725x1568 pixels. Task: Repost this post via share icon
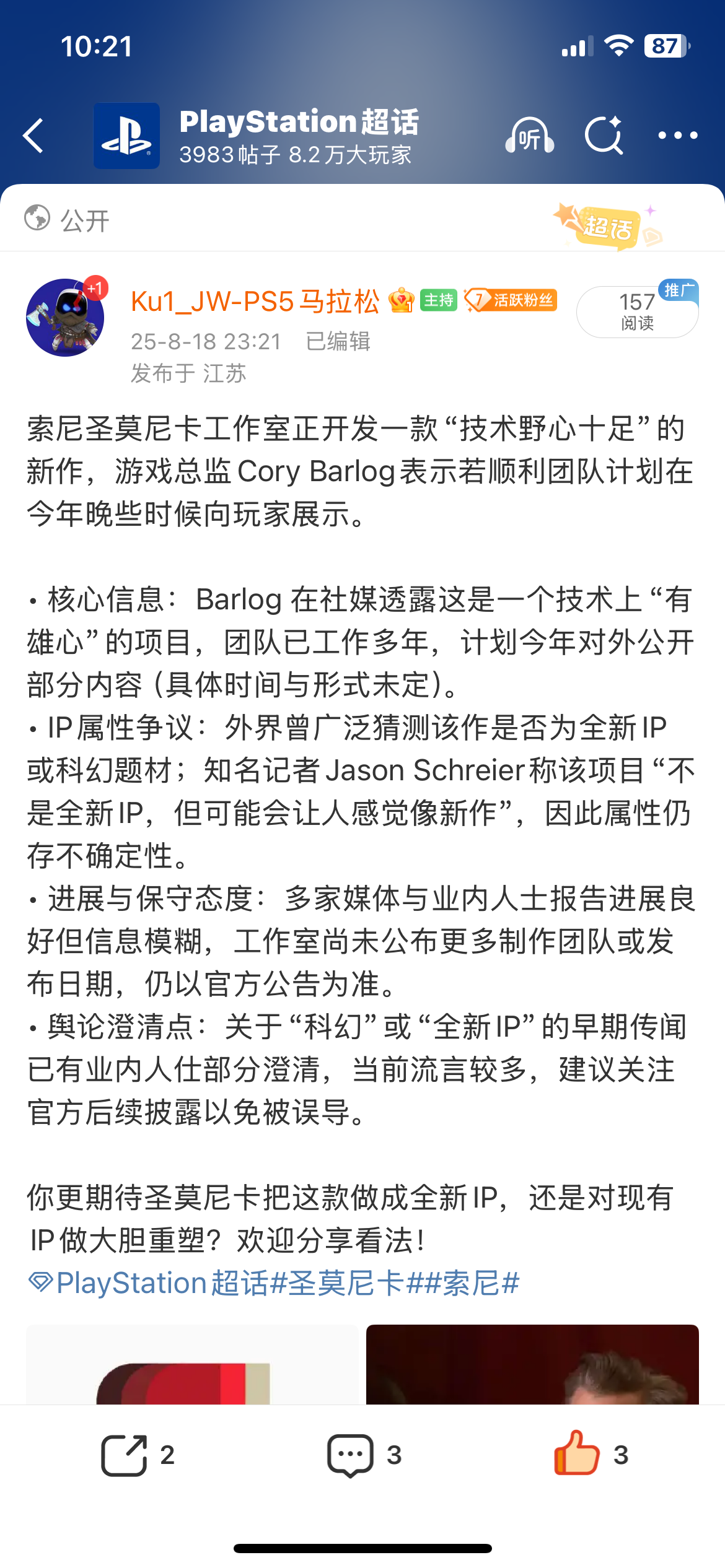pos(137,1455)
